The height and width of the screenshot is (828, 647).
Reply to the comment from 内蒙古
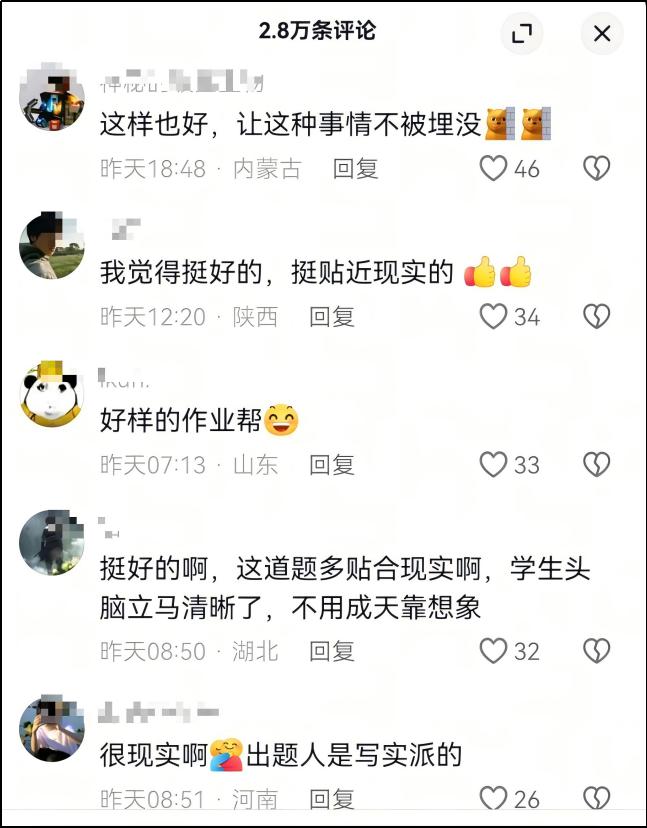pos(356,169)
